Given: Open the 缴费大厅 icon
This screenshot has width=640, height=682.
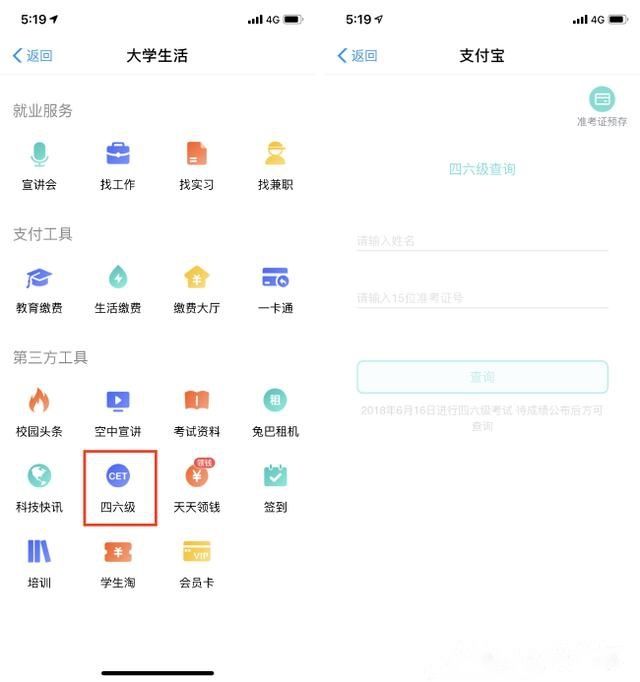Looking at the screenshot, I should coord(197,289).
